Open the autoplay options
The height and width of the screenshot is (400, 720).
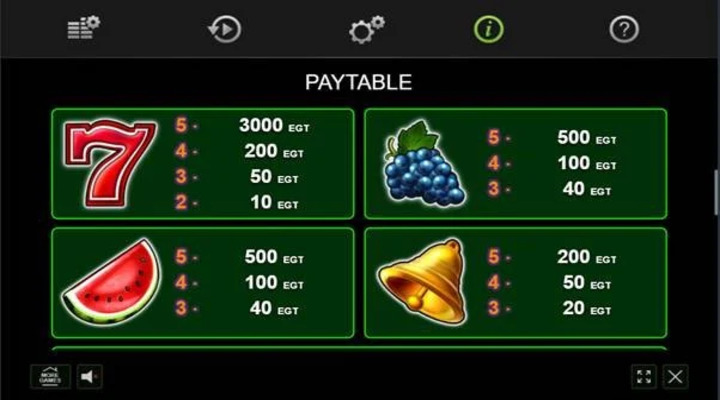[x=224, y=29]
